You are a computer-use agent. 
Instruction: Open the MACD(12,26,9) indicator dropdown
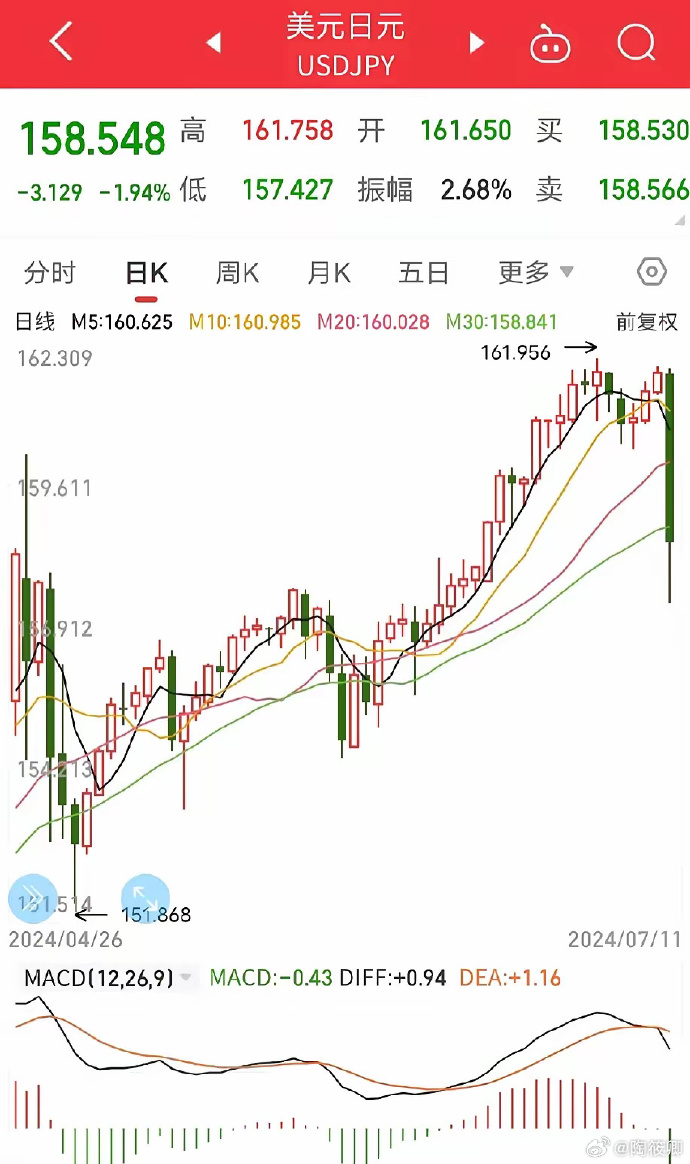108,978
